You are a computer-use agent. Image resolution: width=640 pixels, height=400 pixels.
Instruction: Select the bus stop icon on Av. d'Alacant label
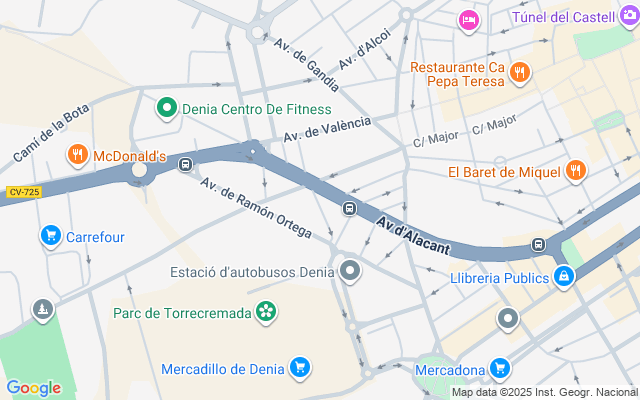point(349,208)
